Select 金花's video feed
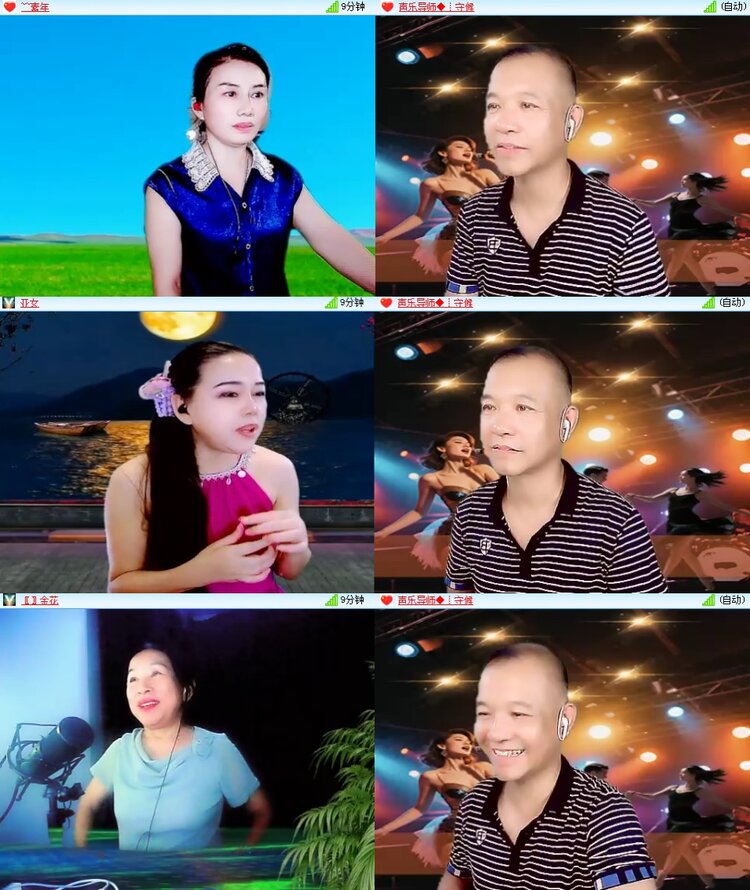This screenshot has width=750, height=890. 187,750
